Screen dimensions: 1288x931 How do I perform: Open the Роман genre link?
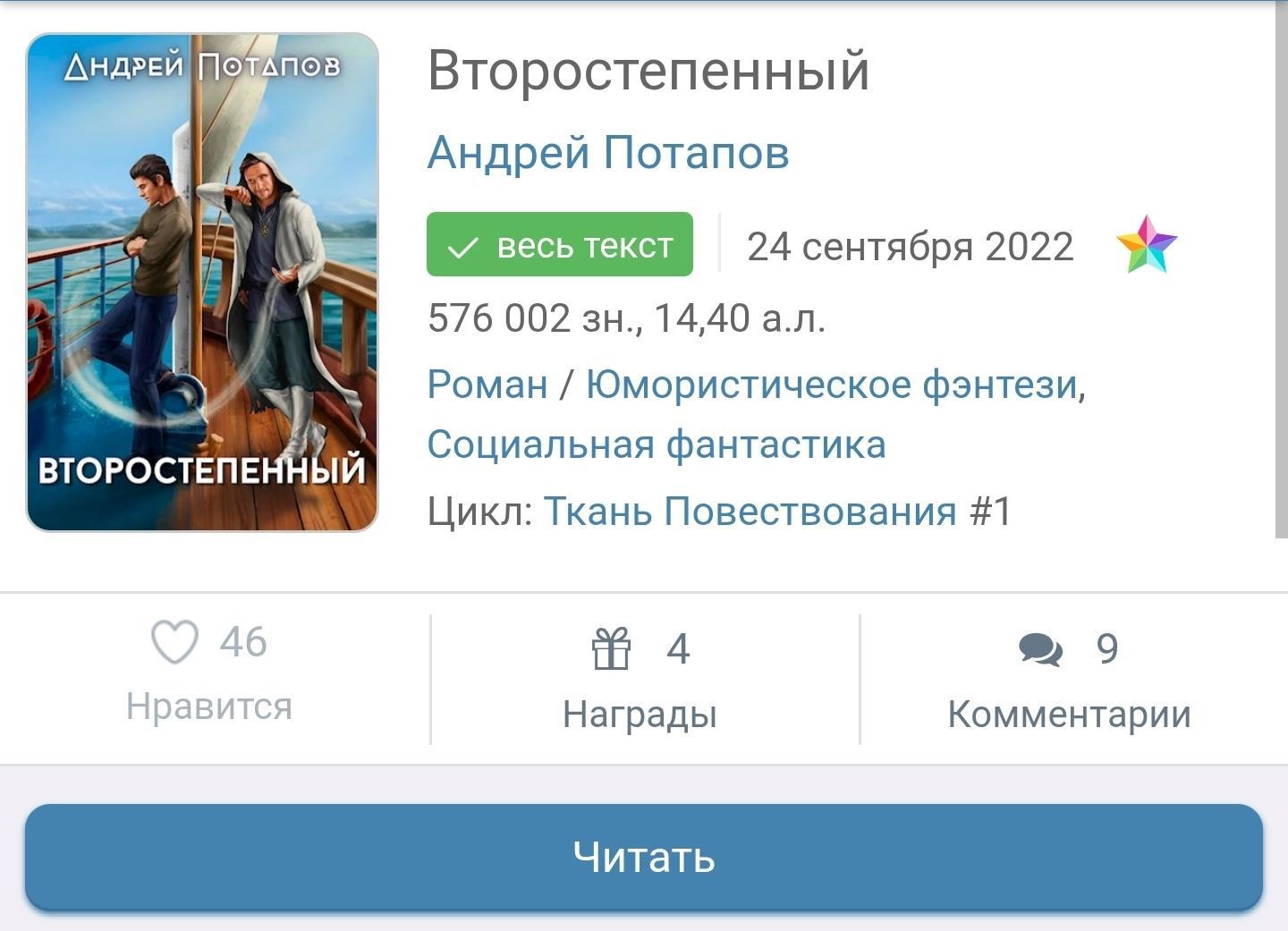487,385
